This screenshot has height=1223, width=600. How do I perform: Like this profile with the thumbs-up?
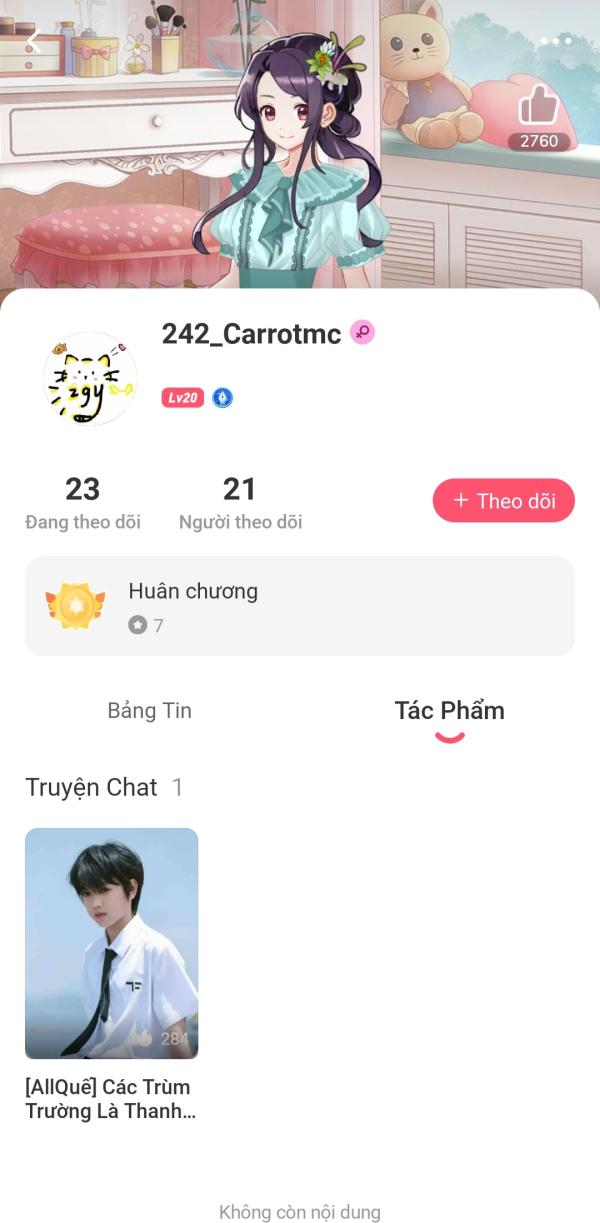click(539, 108)
